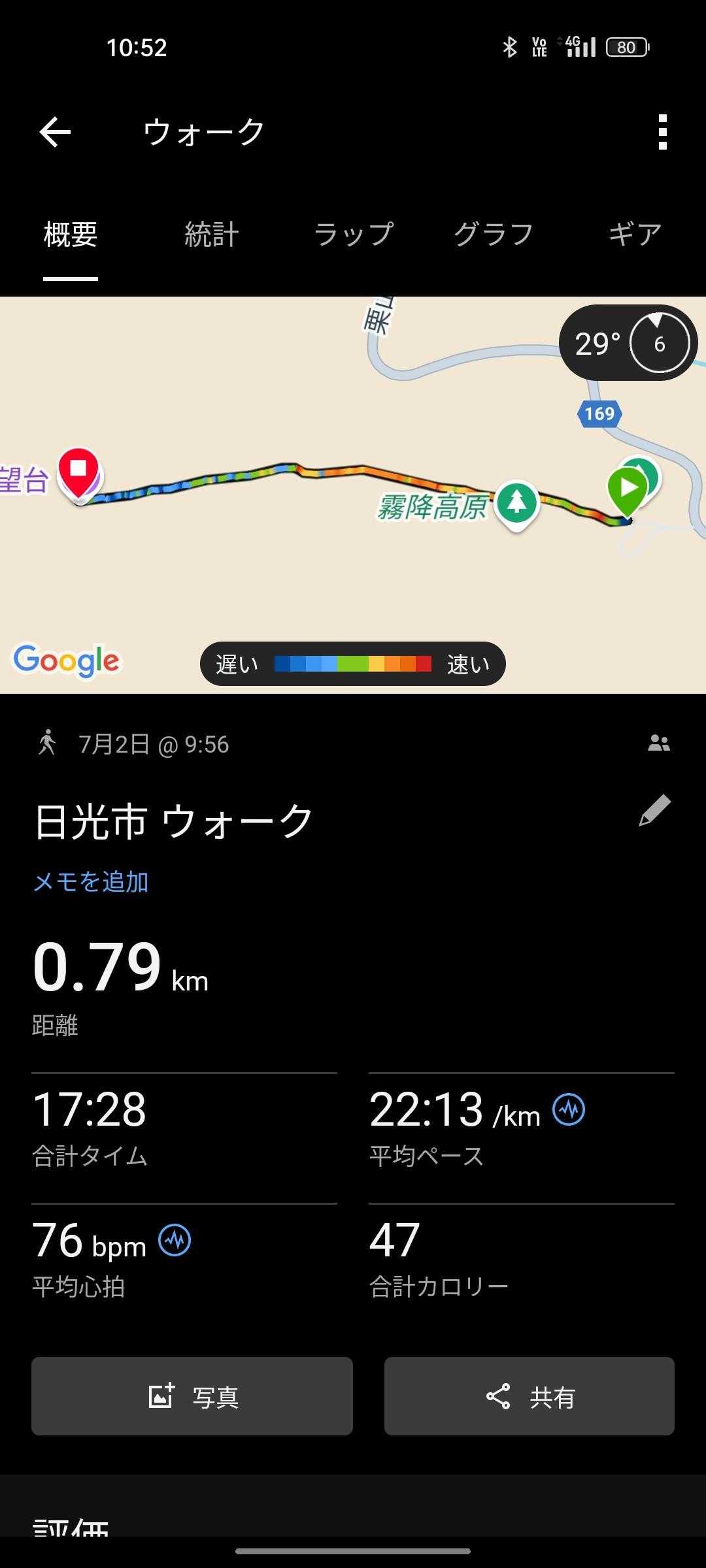Image resolution: width=706 pixels, height=1568 pixels.
Task: Tap the info icon next to 平均ペース
Action: click(x=569, y=1109)
